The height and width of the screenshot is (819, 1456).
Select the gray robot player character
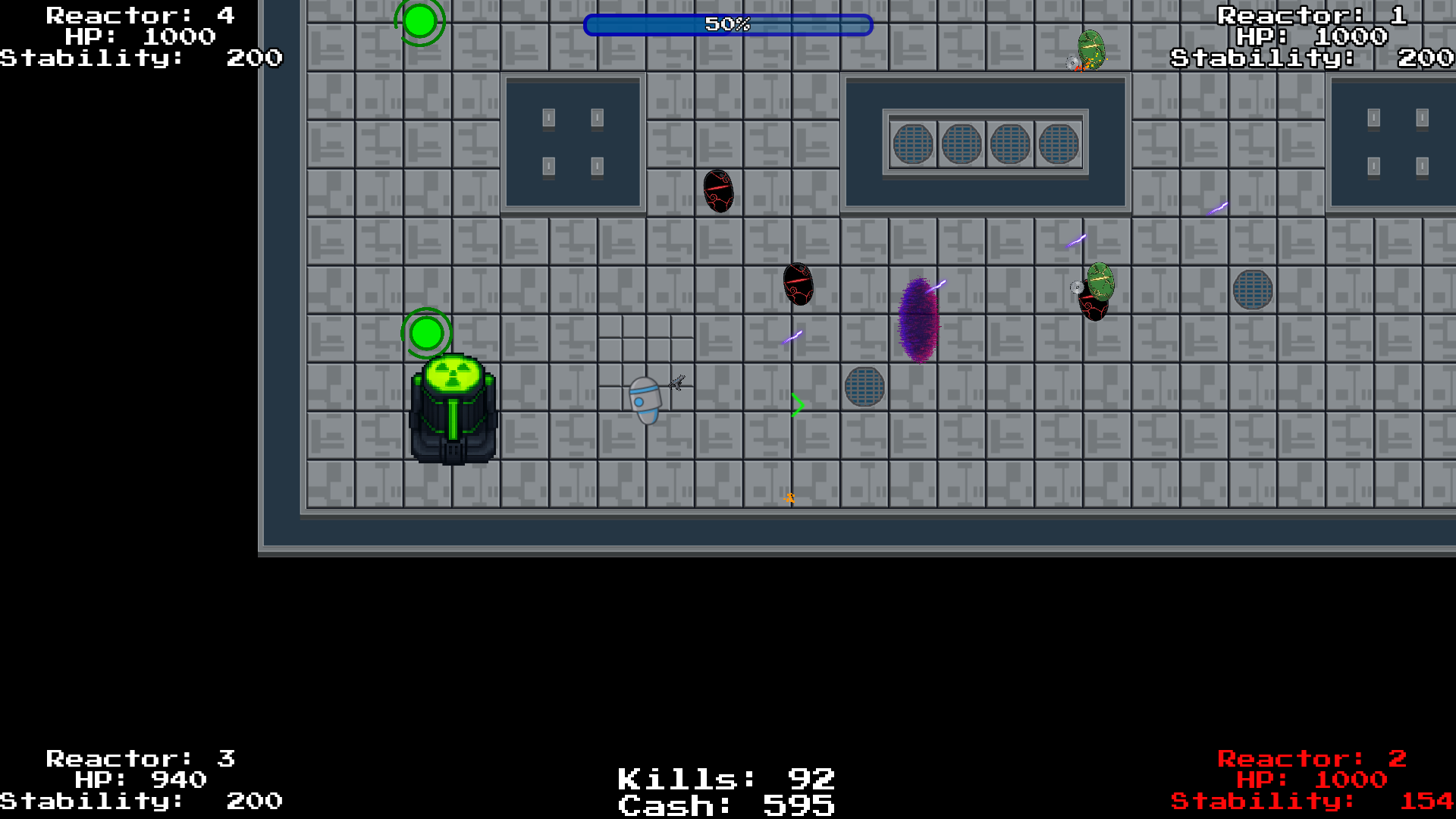[x=645, y=400]
